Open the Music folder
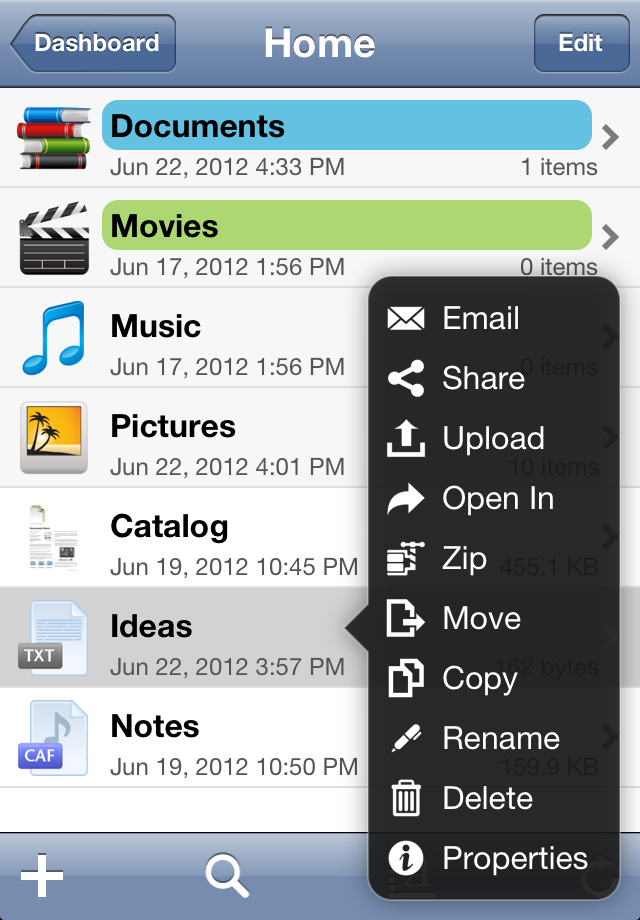The height and width of the screenshot is (920, 640). coord(200,338)
